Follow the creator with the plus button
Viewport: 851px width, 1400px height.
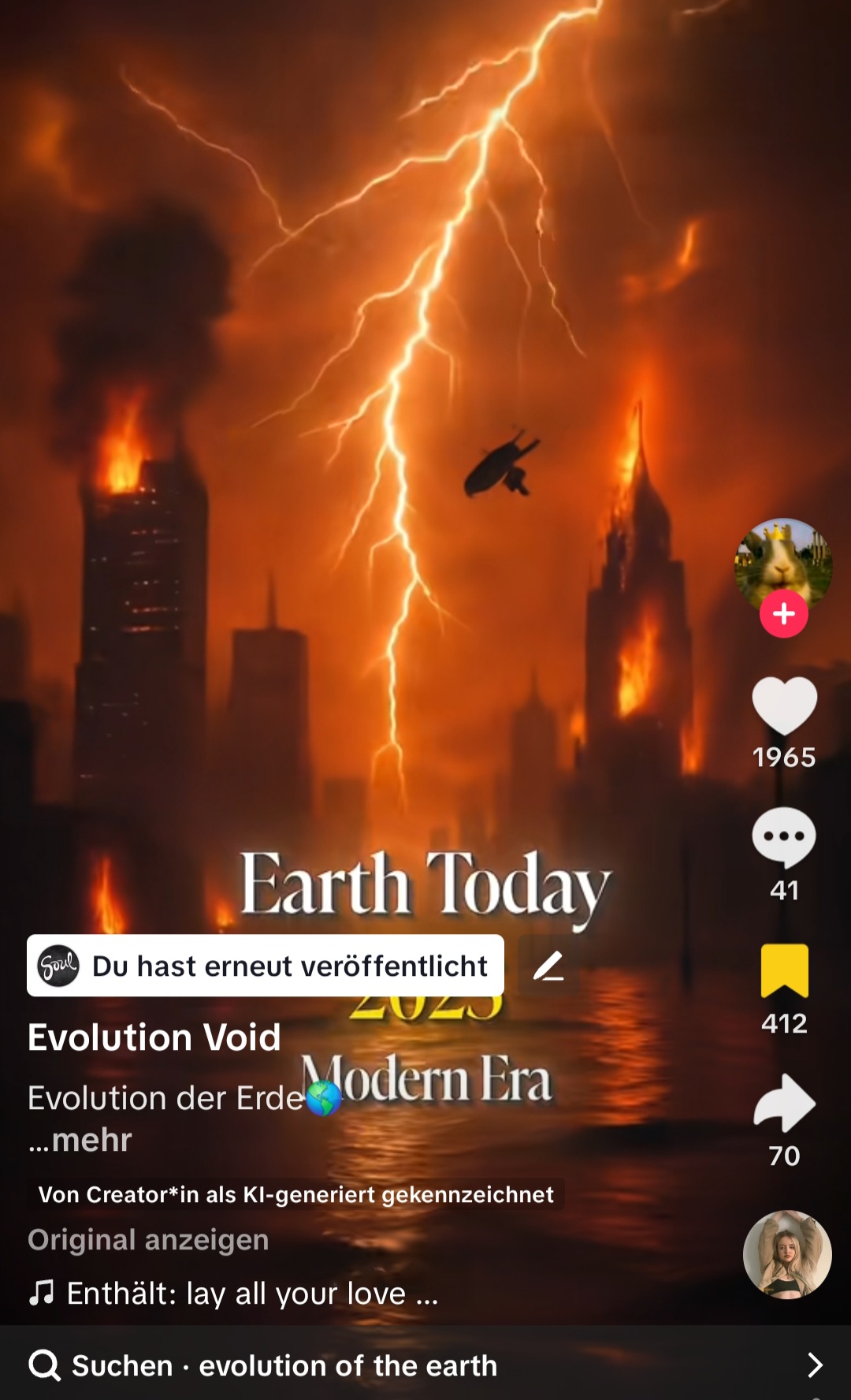783,614
